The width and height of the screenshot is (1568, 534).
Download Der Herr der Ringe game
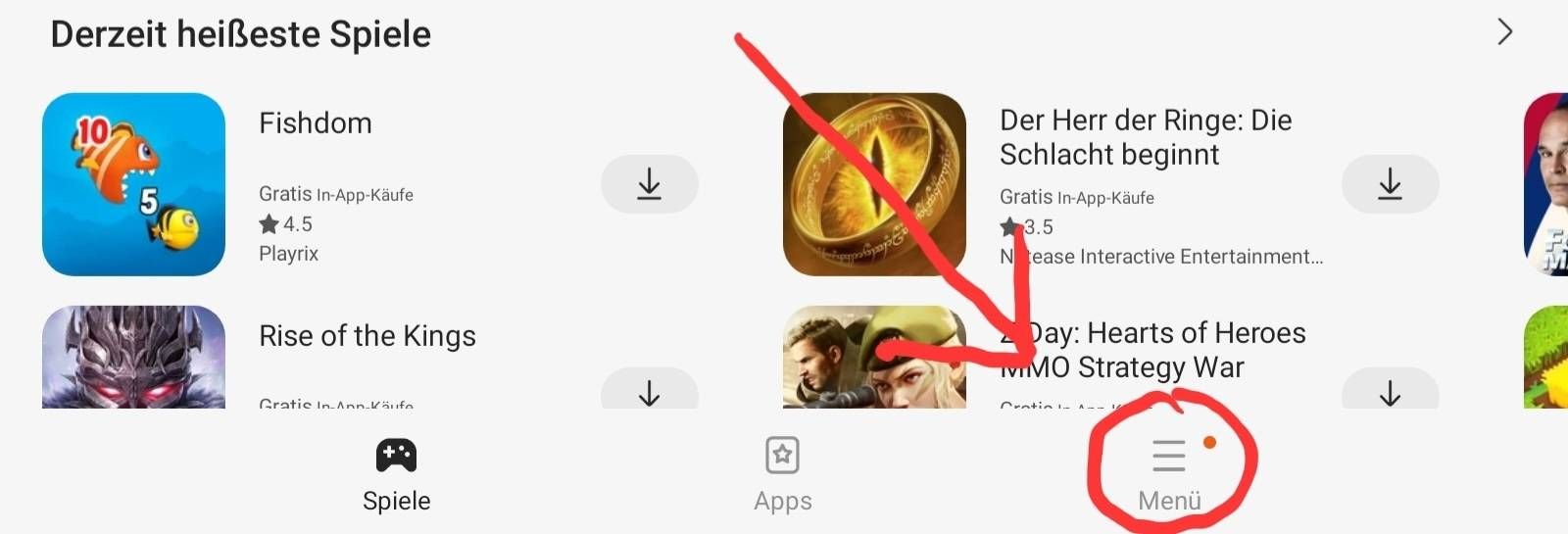[1390, 184]
